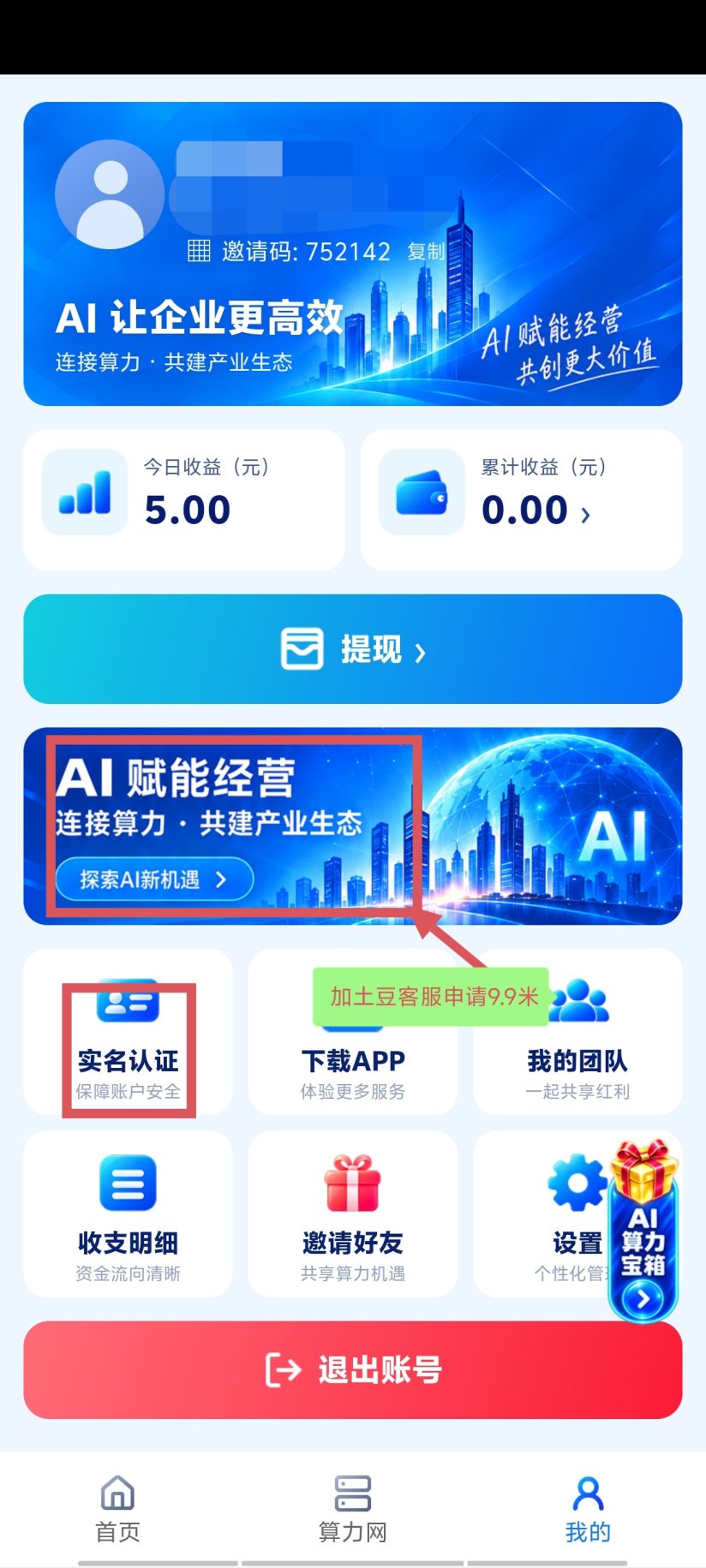Viewport: 706px width, 1568px height.
Task: Select the 我的 tab
Action: (588, 1509)
